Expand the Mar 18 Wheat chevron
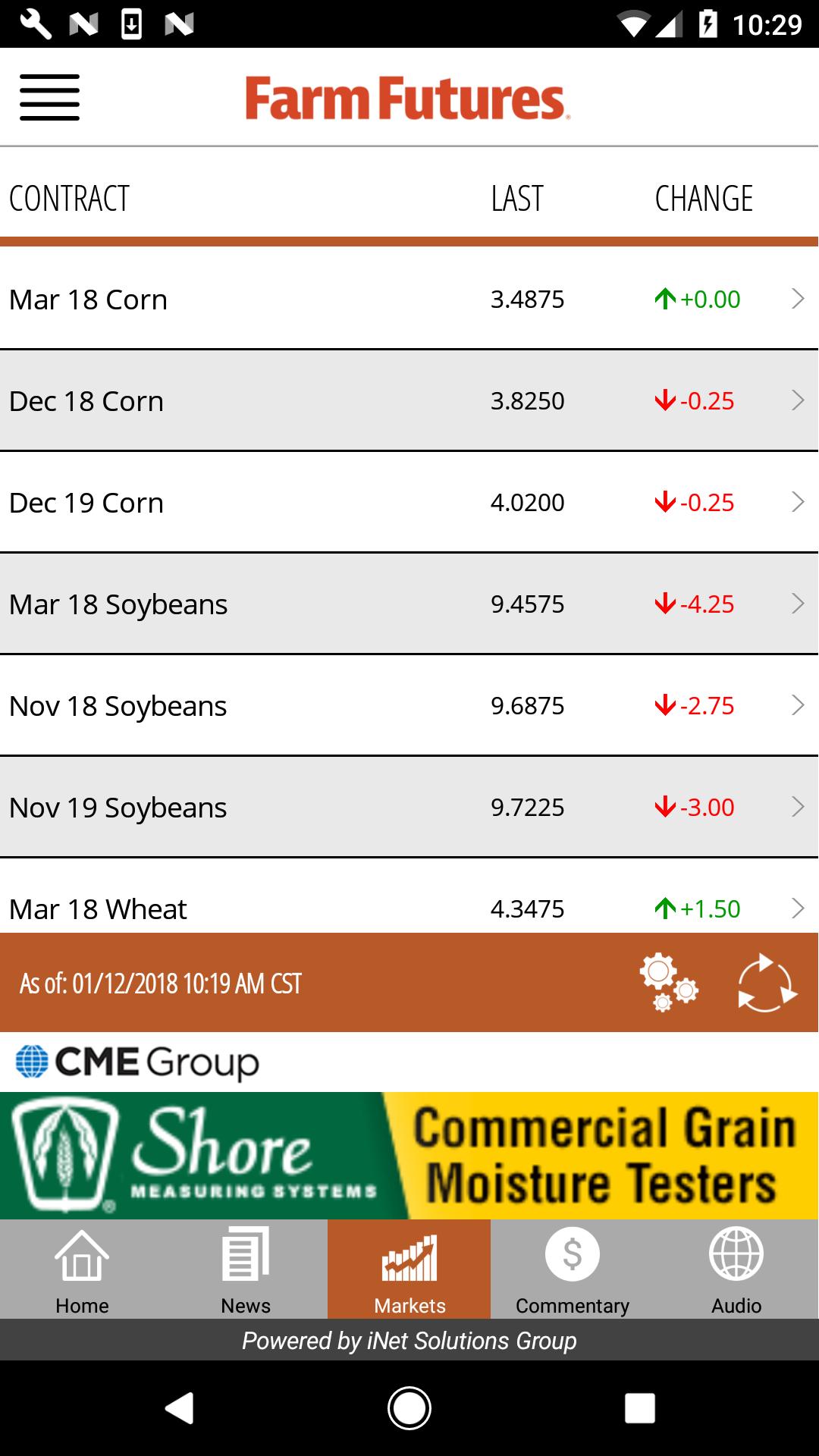This screenshot has width=819, height=1456. 797,908
